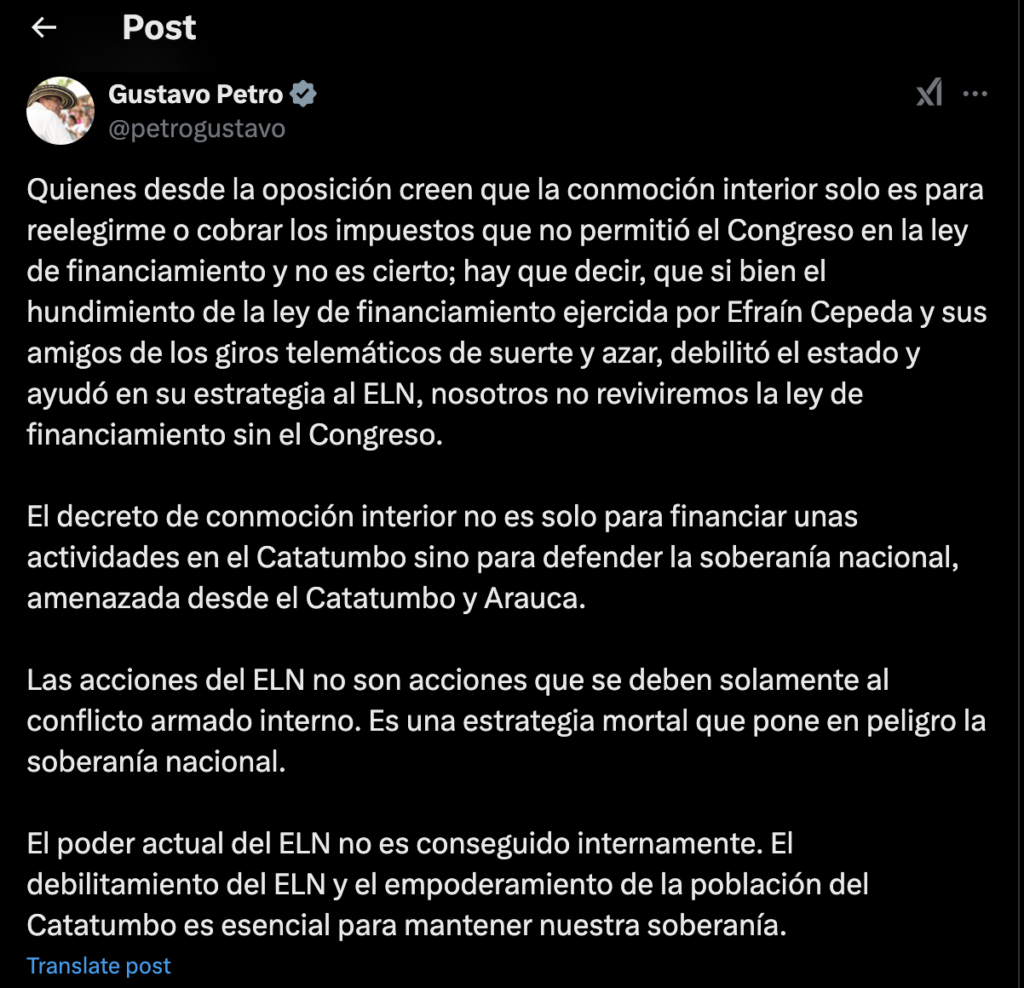Tap the Translate post link
The height and width of the screenshot is (988, 1024).
point(99,966)
